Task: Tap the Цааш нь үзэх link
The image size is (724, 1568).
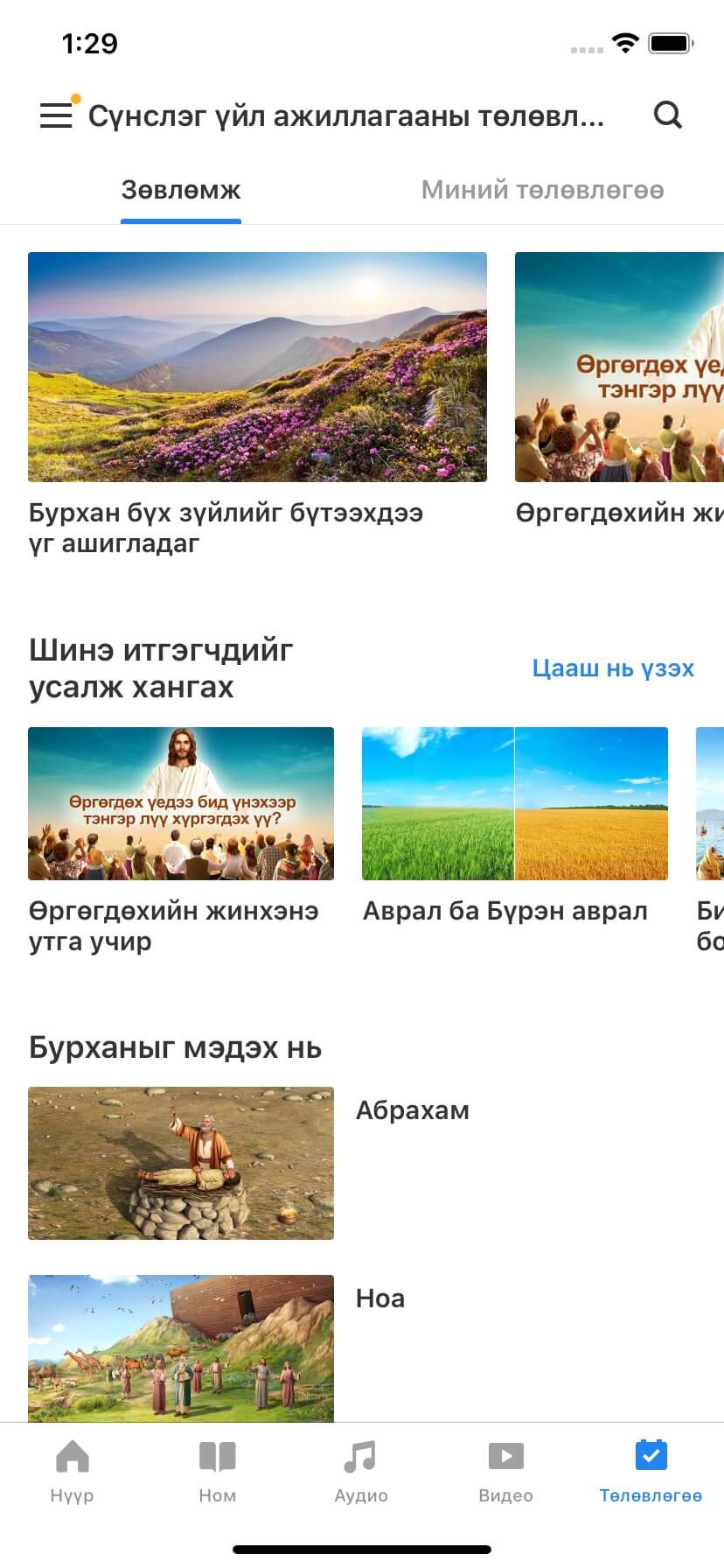Action: [613, 668]
